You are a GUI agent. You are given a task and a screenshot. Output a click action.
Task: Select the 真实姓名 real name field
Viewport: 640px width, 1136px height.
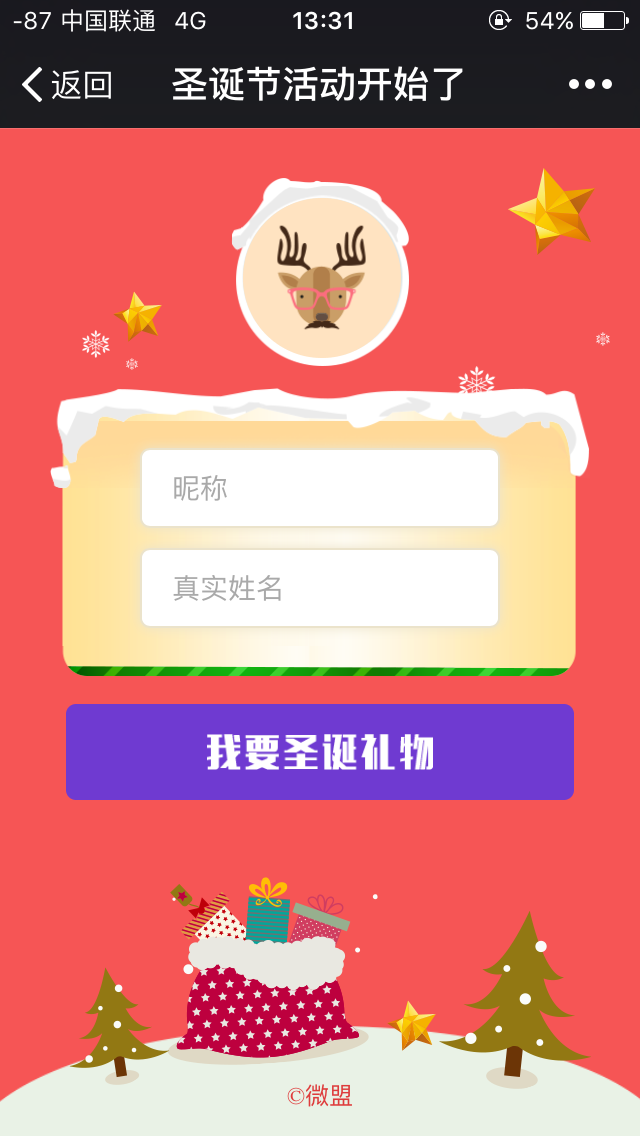pyautogui.click(x=320, y=588)
